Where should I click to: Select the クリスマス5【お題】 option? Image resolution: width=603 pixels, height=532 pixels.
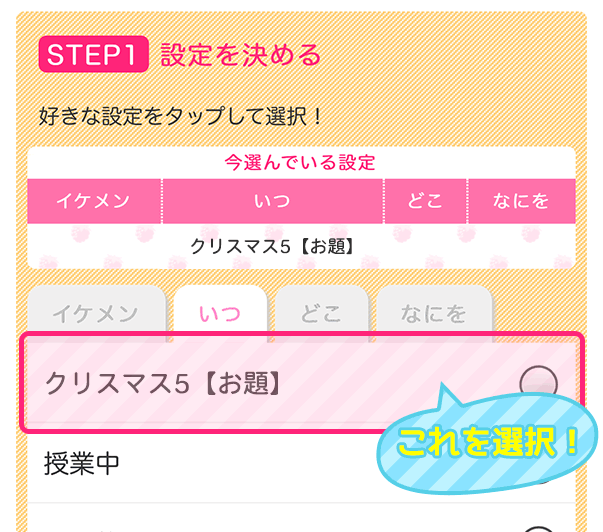[300, 383]
